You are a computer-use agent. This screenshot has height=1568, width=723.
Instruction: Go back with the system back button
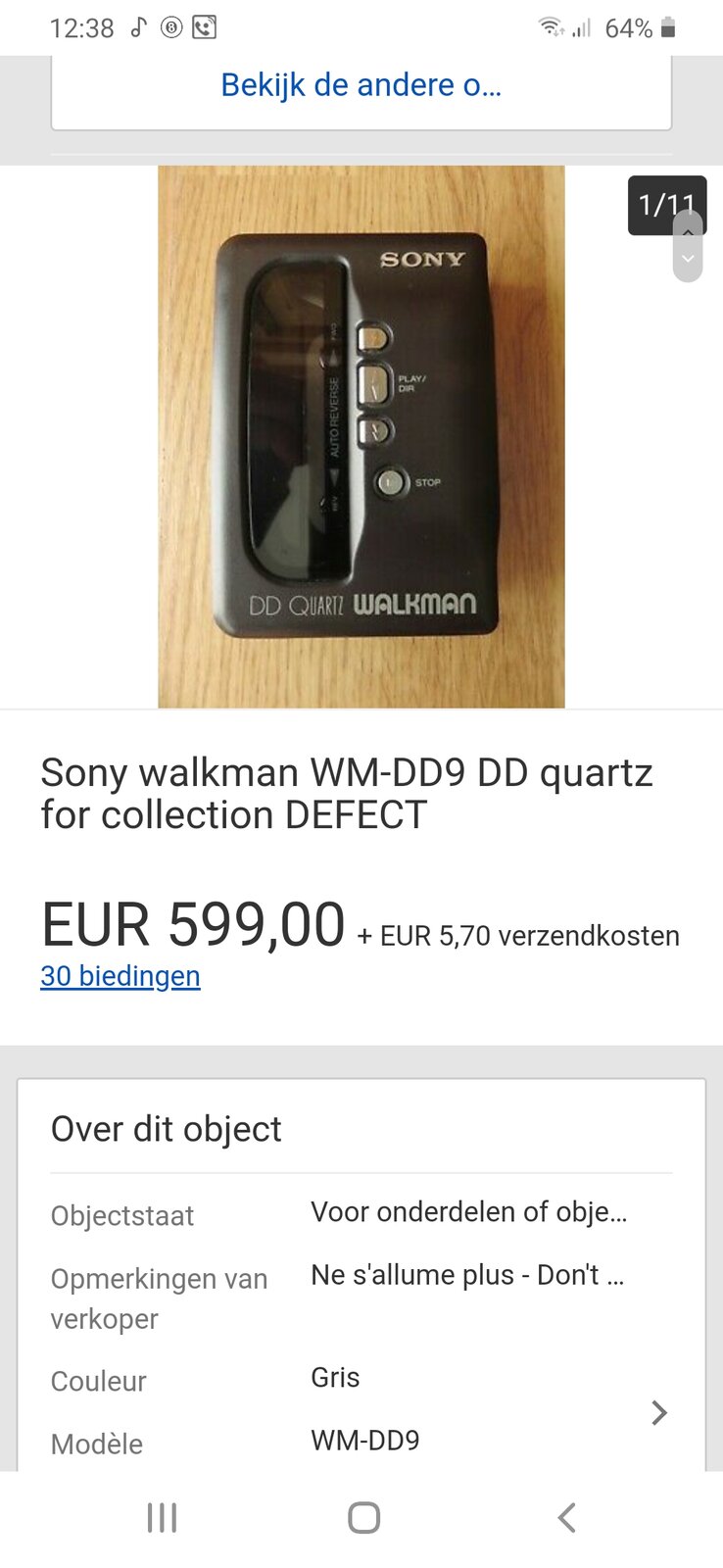click(x=566, y=1517)
